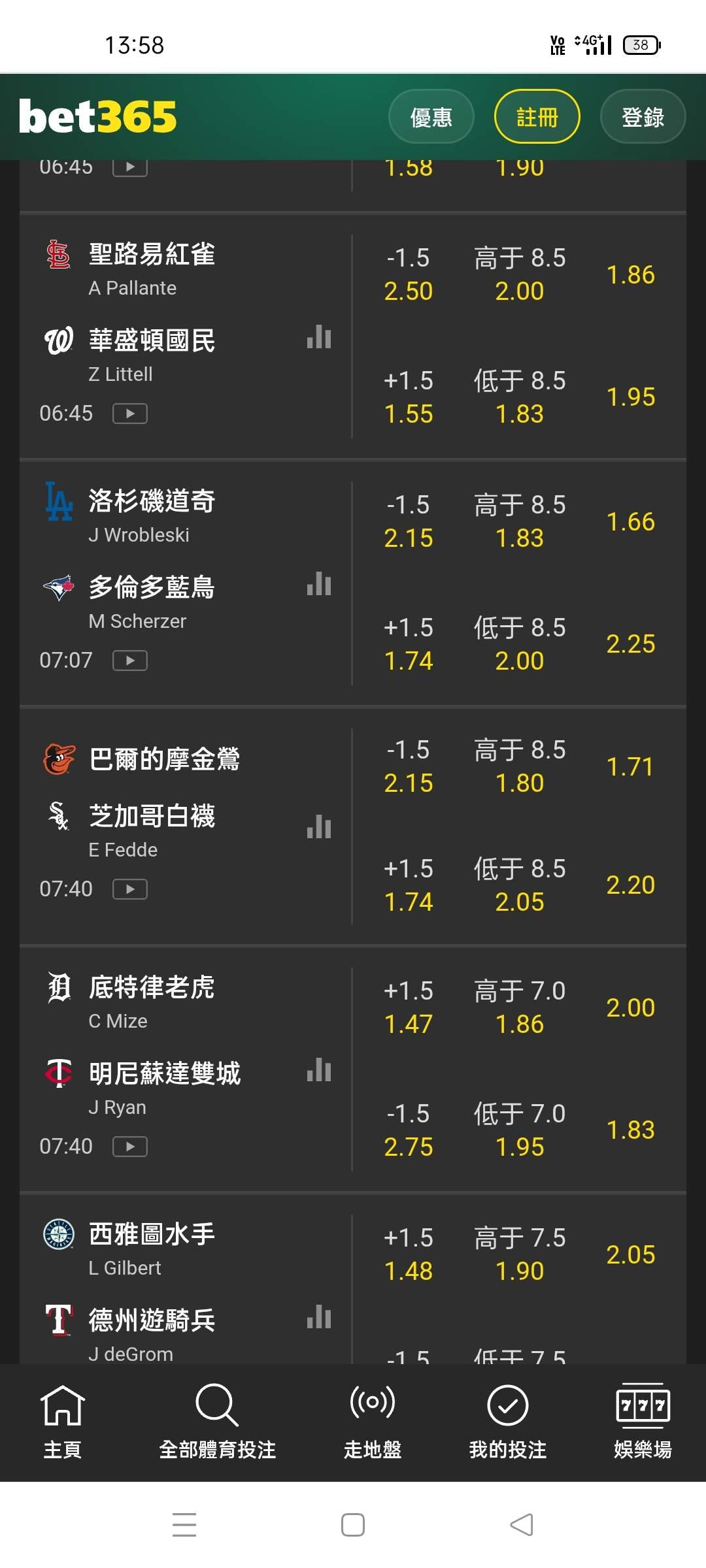This screenshot has height=1568, width=706.
Task: Pick 華盛頓國民 moneyline odds 1.95
Action: click(x=630, y=397)
